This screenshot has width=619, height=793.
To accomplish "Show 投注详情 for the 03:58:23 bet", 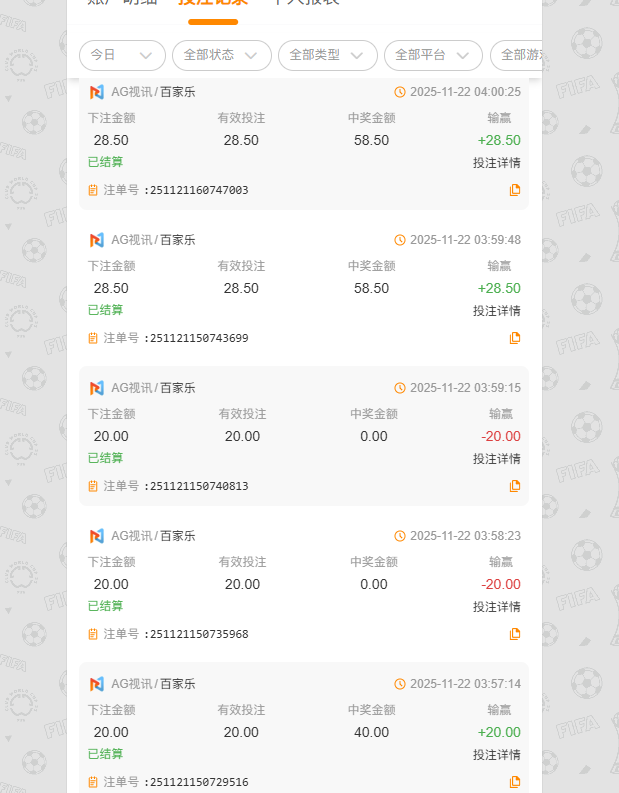I will [x=496, y=607].
